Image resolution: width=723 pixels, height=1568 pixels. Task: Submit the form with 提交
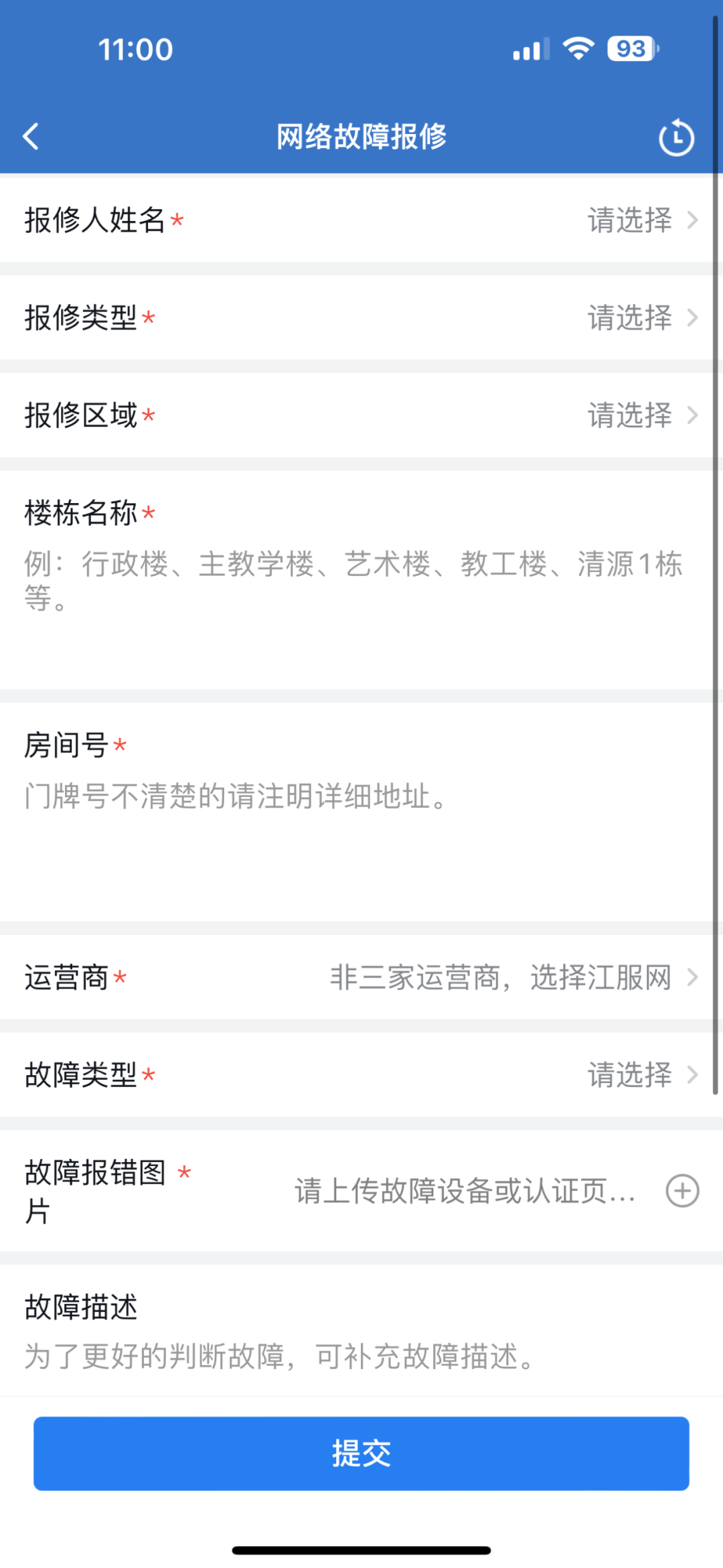[x=361, y=1453]
